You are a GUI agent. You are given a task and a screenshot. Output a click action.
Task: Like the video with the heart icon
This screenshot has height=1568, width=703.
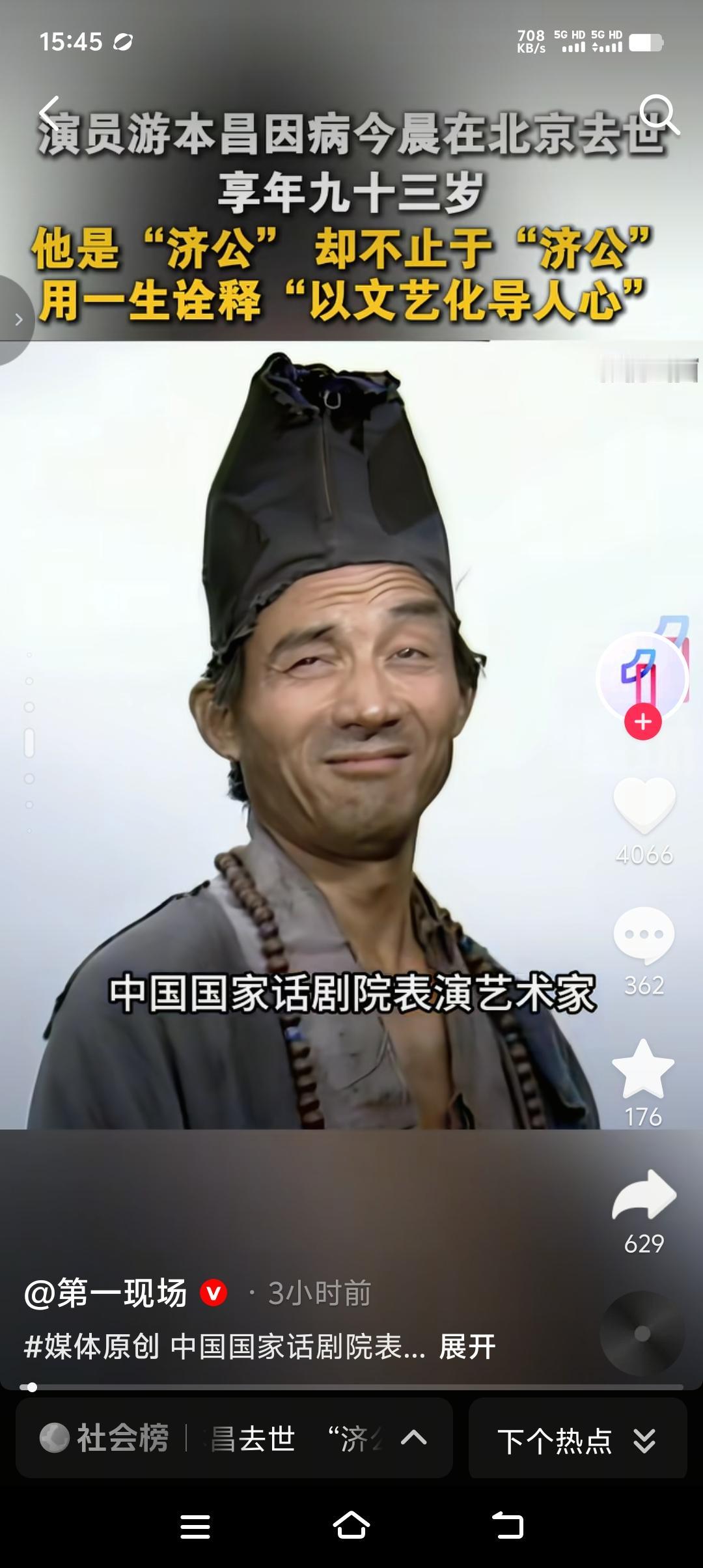tap(644, 805)
